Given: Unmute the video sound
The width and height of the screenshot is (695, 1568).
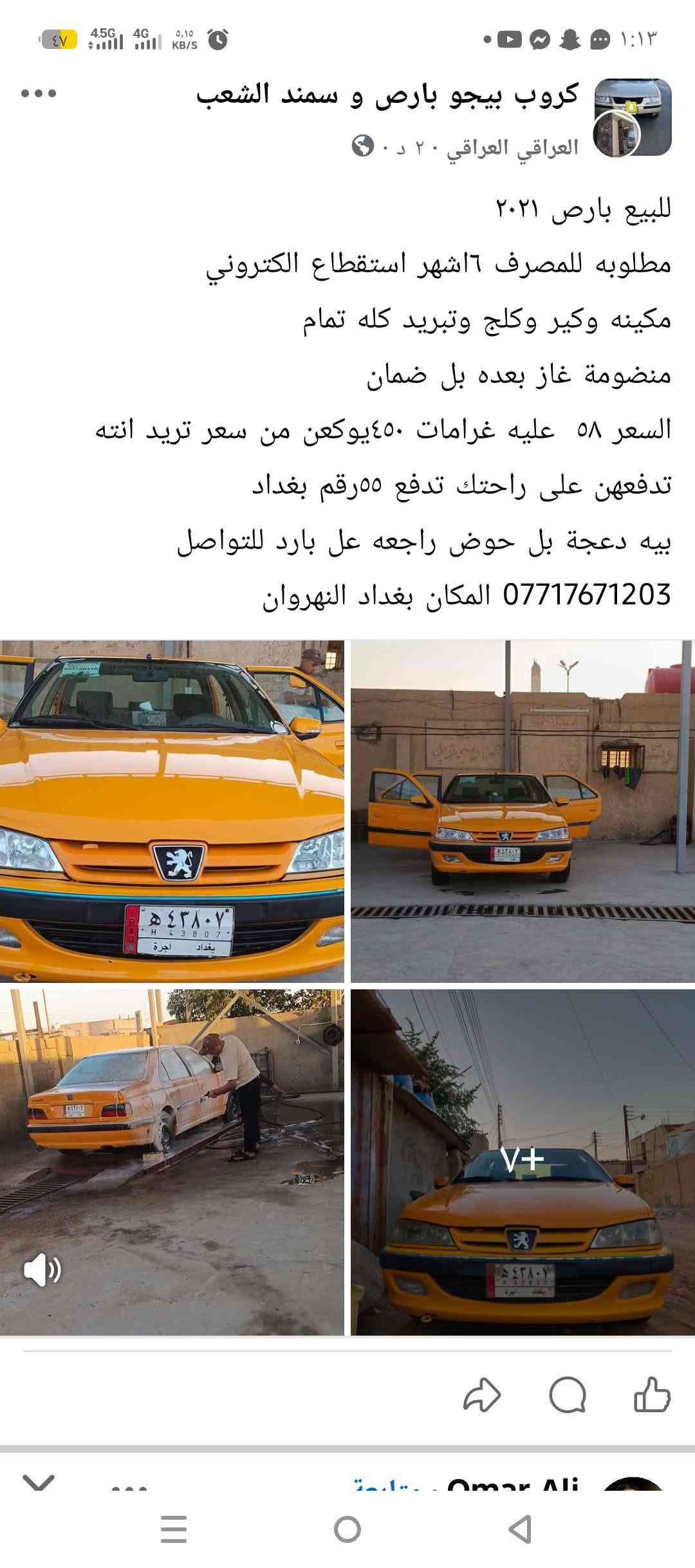Looking at the screenshot, I should coord(42,1271).
